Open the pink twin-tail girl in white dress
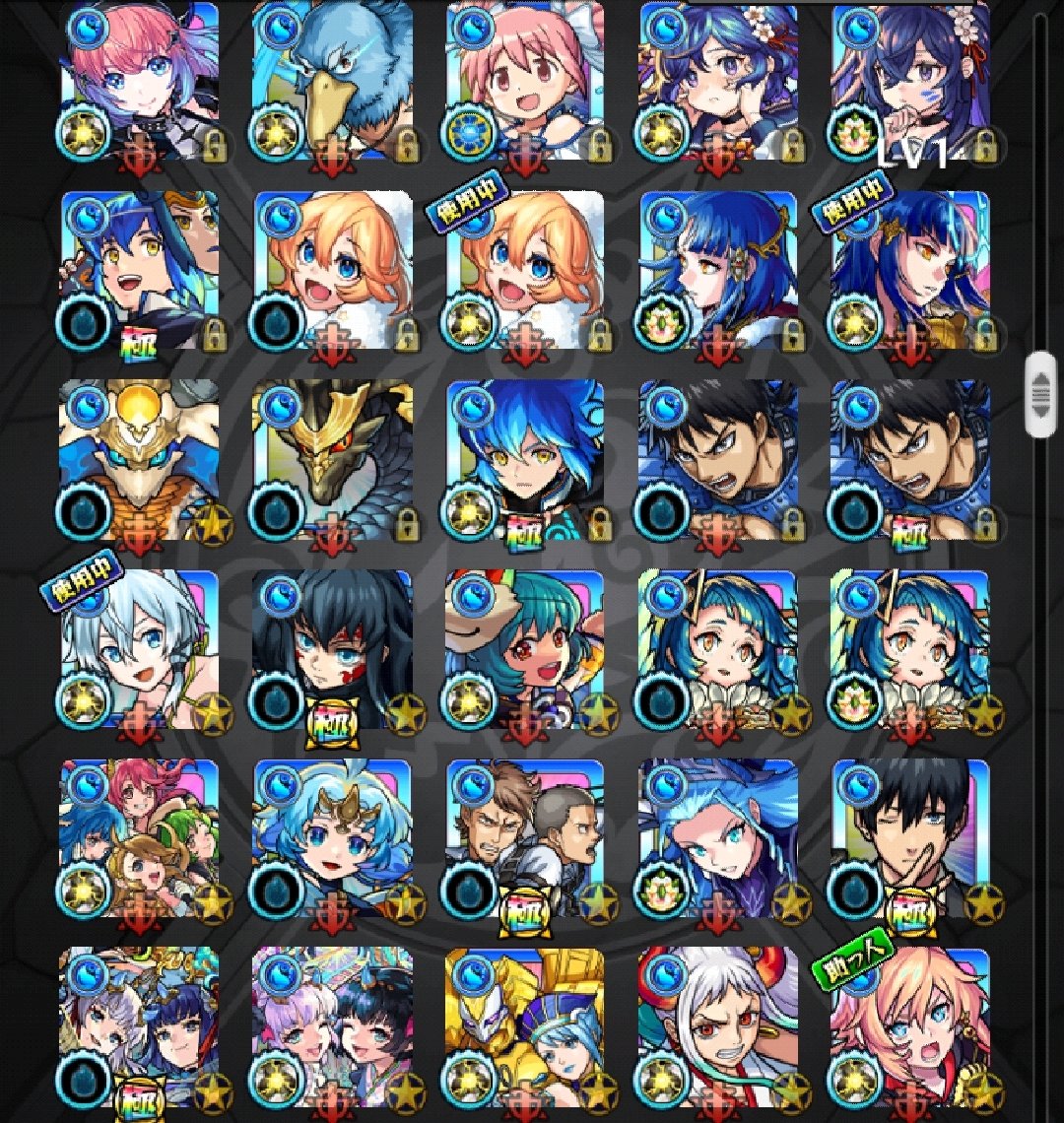Image resolution: width=1064 pixels, height=1123 pixels. point(525,81)
